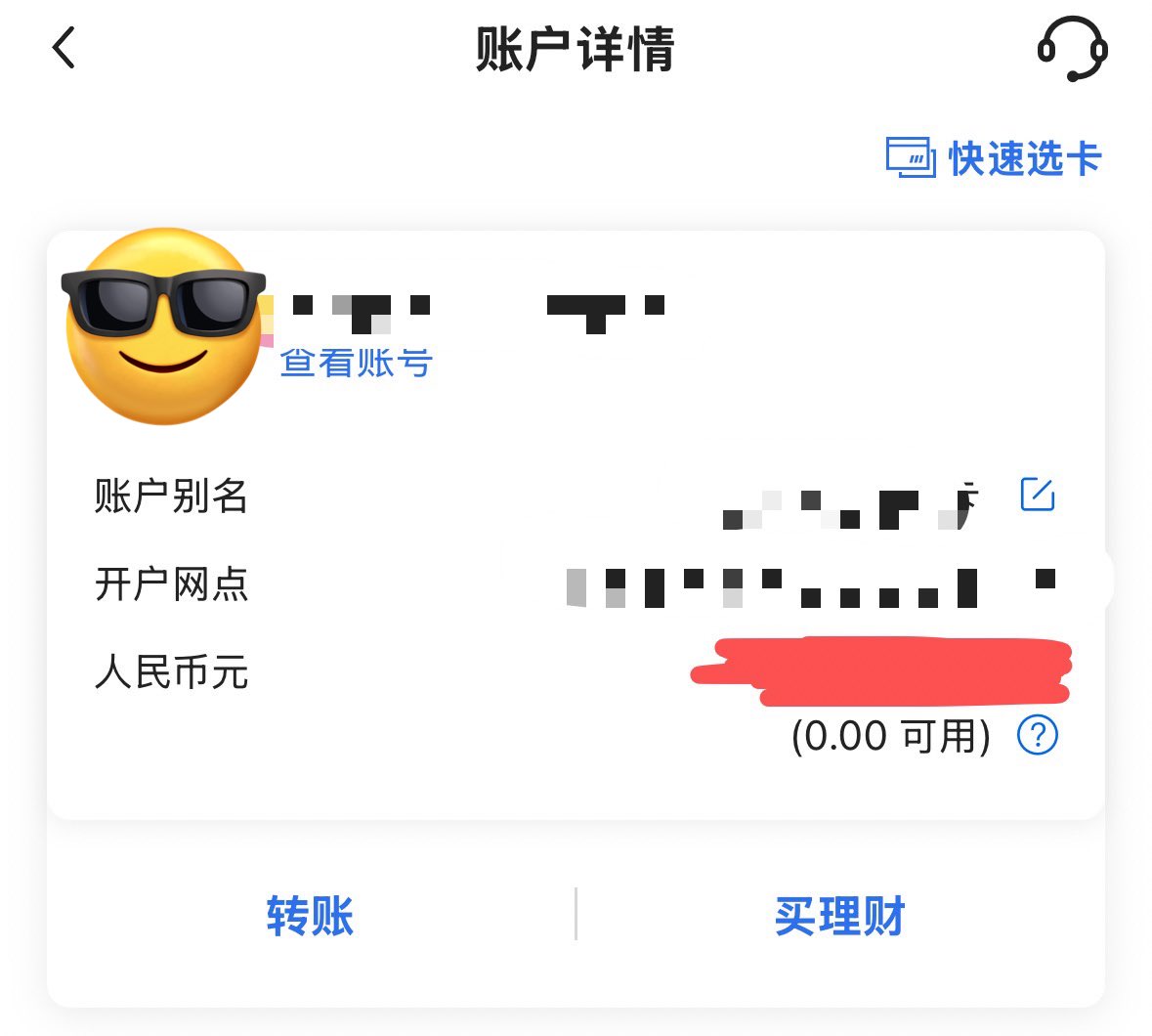Open available balance help icon

coord(1037,735)
